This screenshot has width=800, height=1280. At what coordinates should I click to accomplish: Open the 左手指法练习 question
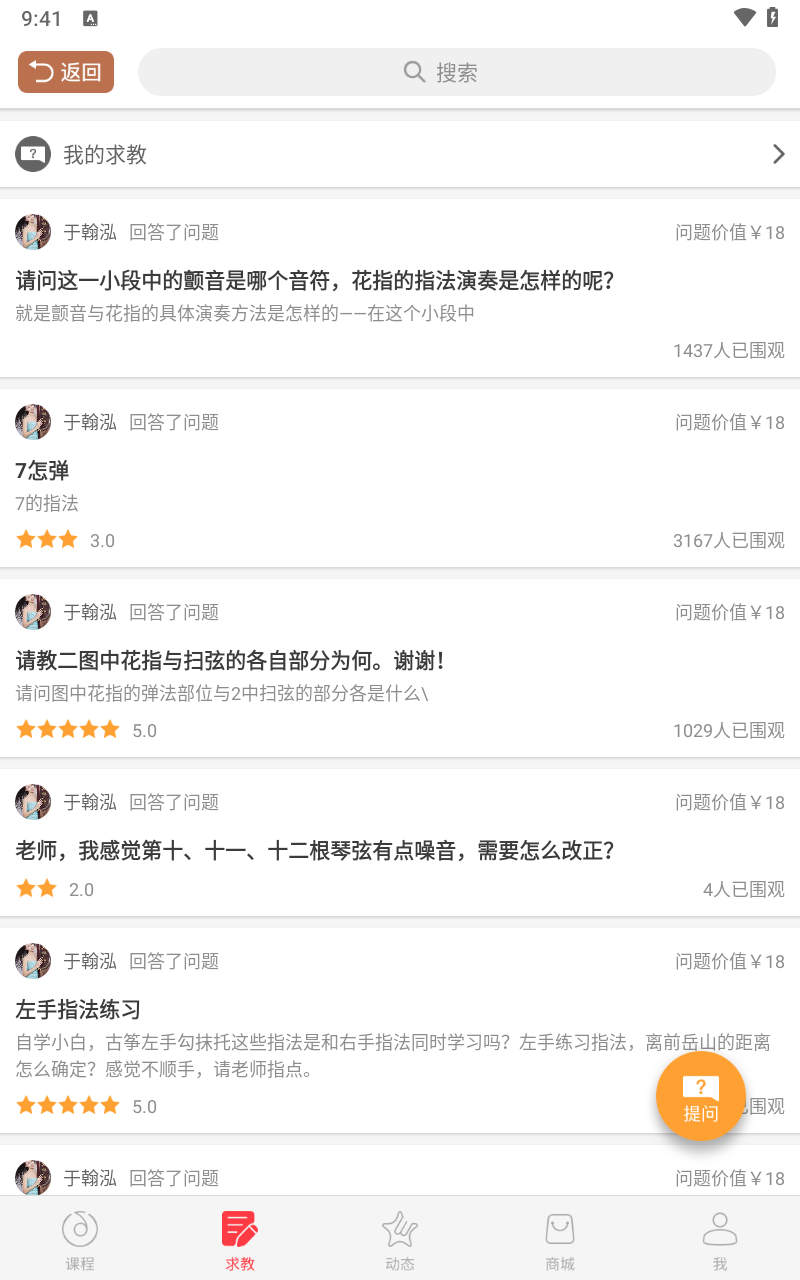pos(78,1009)
